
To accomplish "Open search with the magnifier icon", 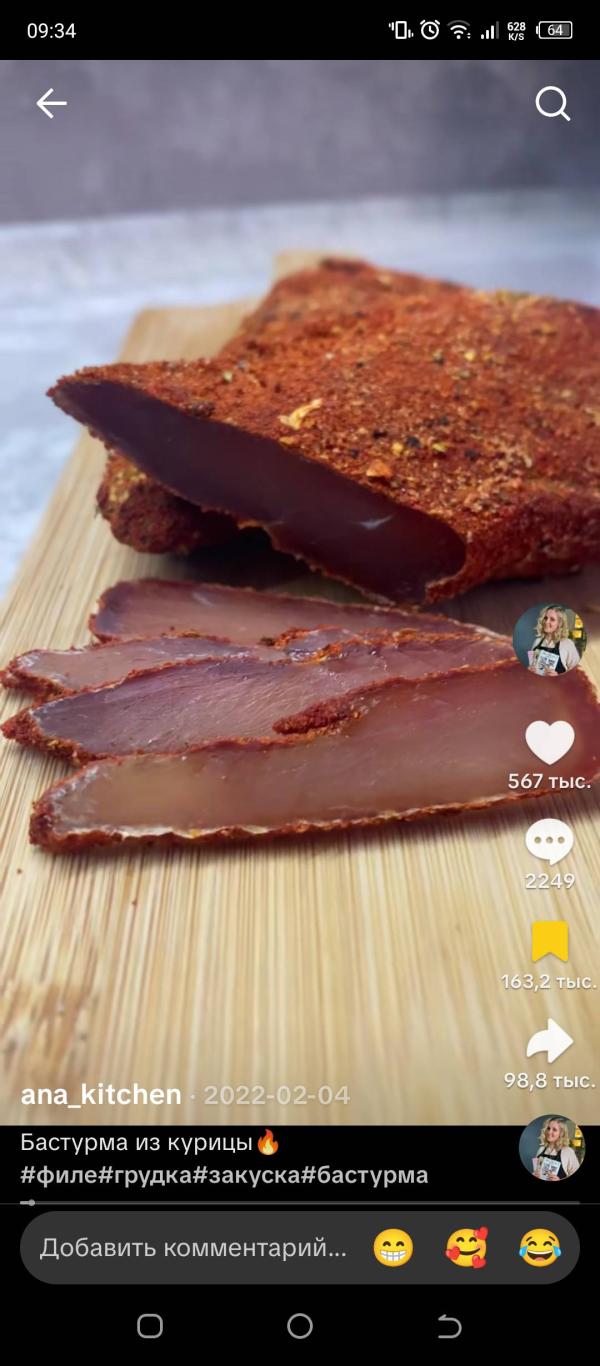I will (552, 103).
